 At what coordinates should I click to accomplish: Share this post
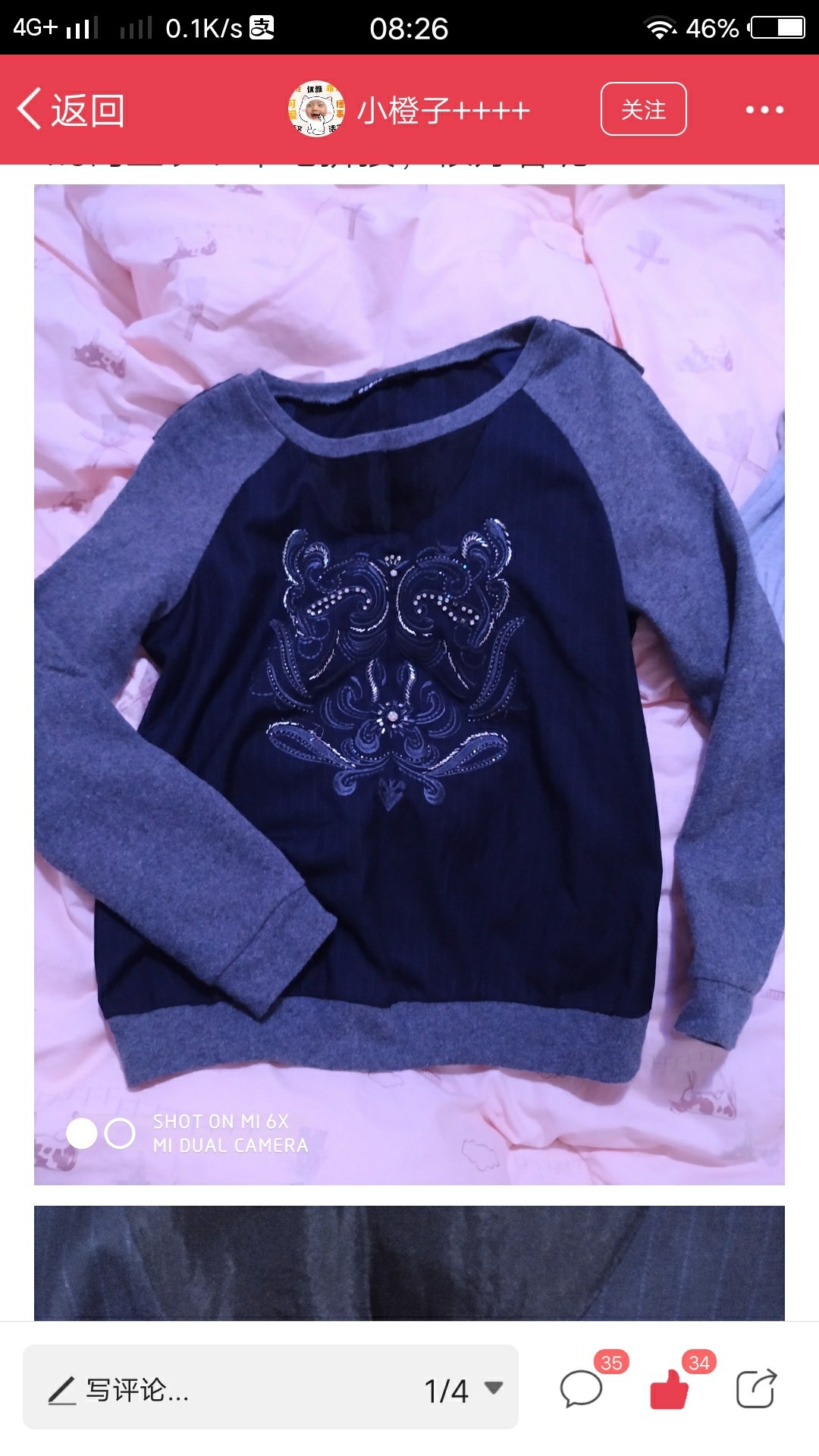click(756, 1389)
